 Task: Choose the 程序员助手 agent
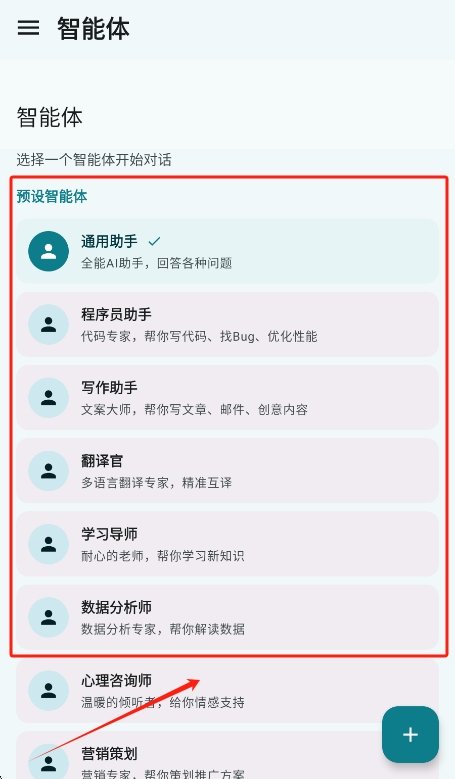pos(228,324)
